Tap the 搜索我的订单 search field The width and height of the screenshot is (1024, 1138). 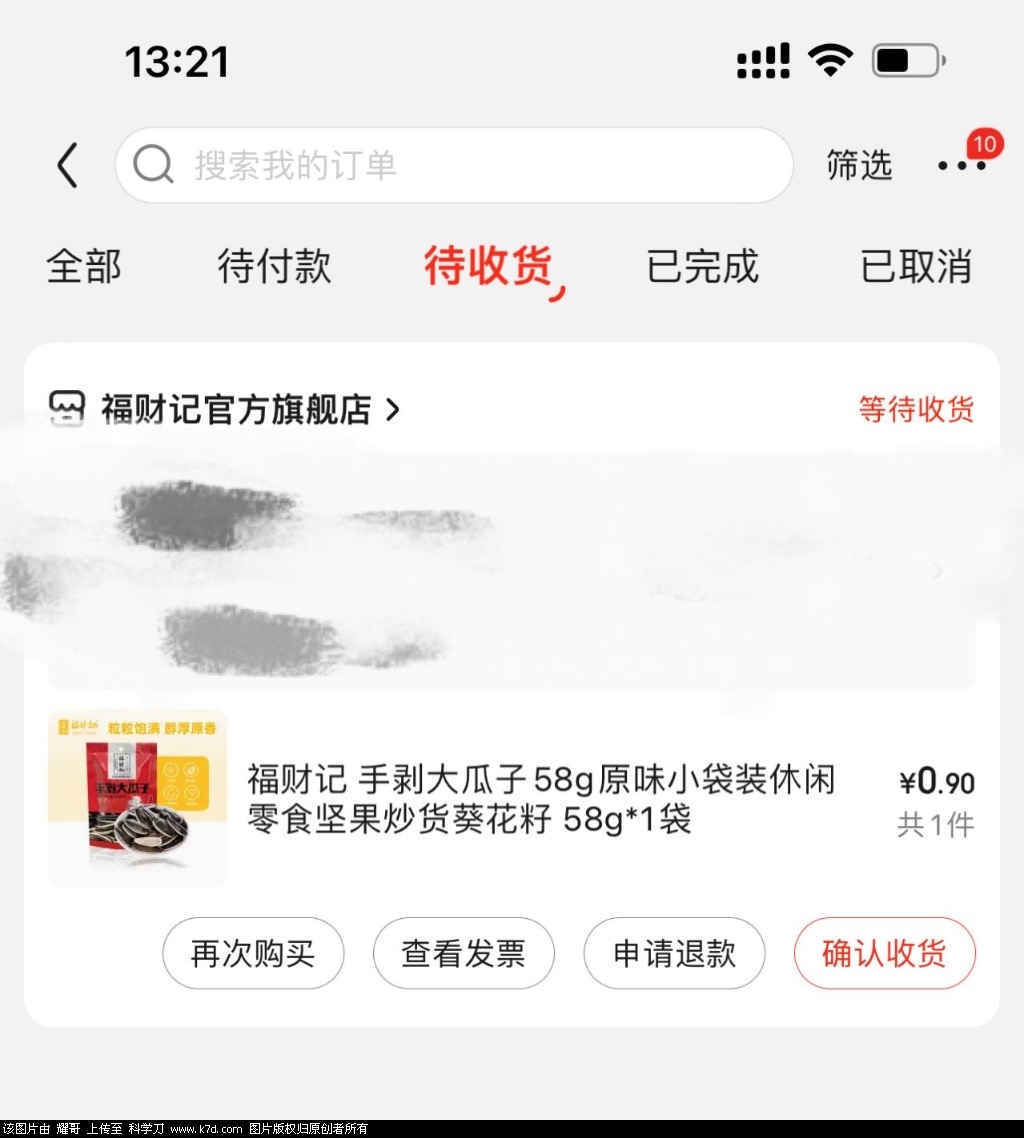tap(454, 165)
